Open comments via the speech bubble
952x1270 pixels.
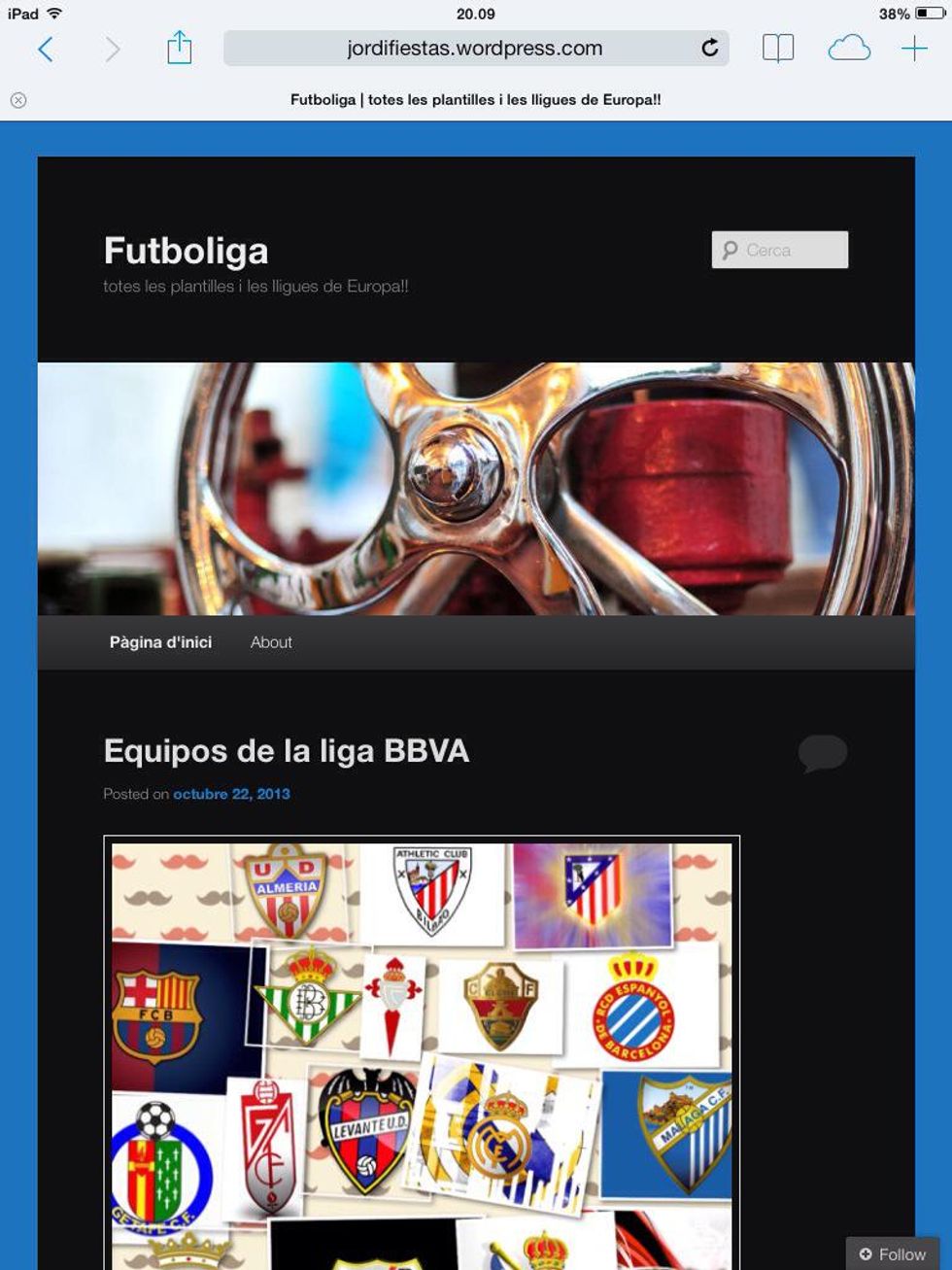822,753
